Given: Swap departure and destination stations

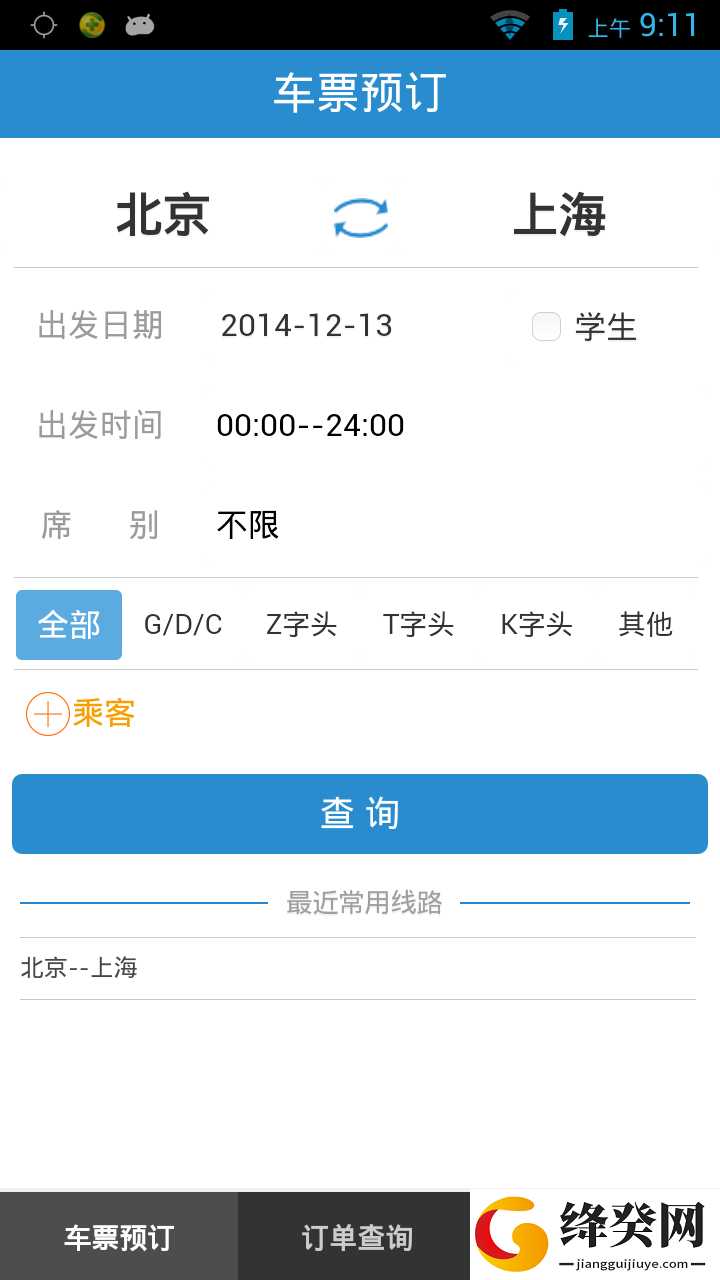Looking at the screenshot, I should [361, 218].
